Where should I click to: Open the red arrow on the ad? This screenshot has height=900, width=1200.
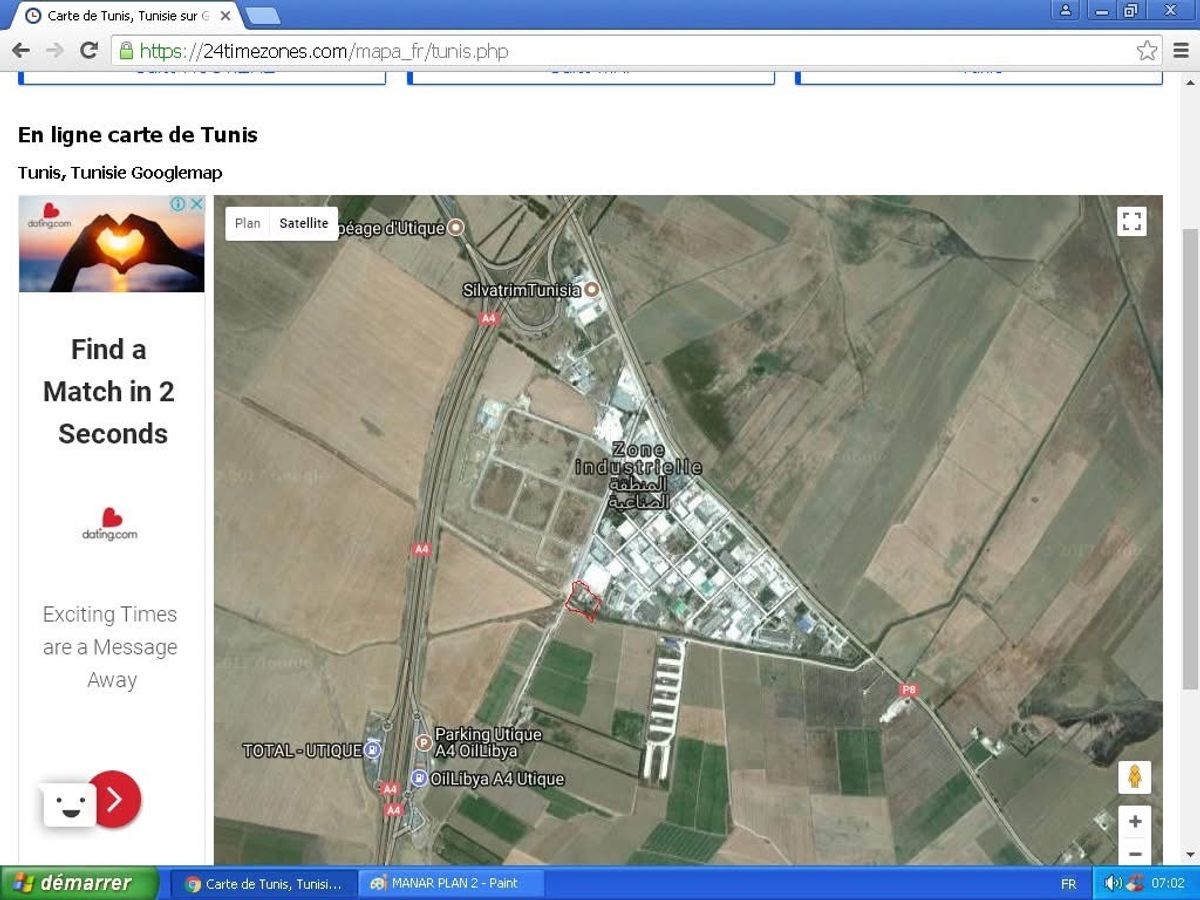click(115, 799)
